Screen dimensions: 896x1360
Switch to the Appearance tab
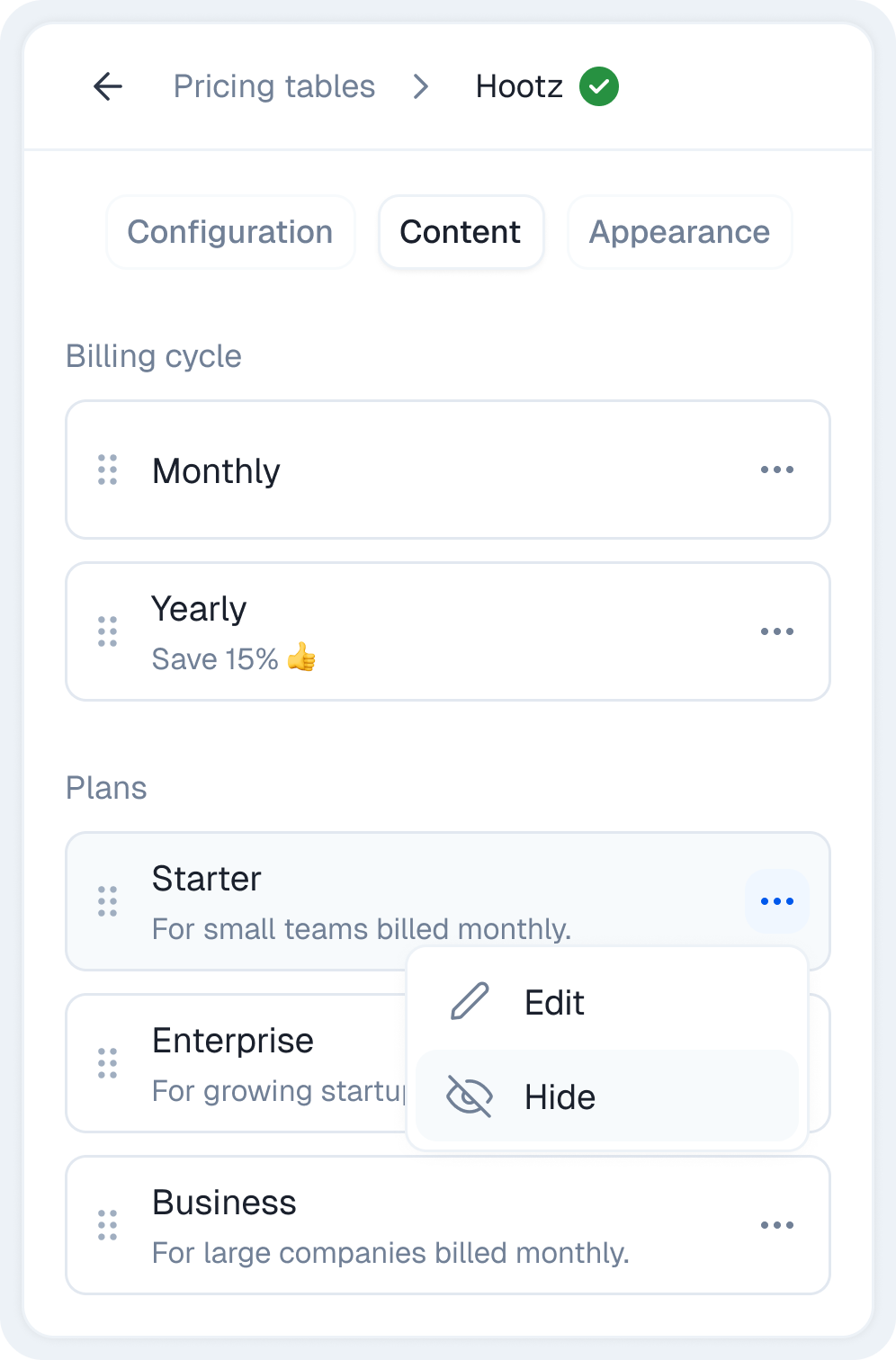679,232
